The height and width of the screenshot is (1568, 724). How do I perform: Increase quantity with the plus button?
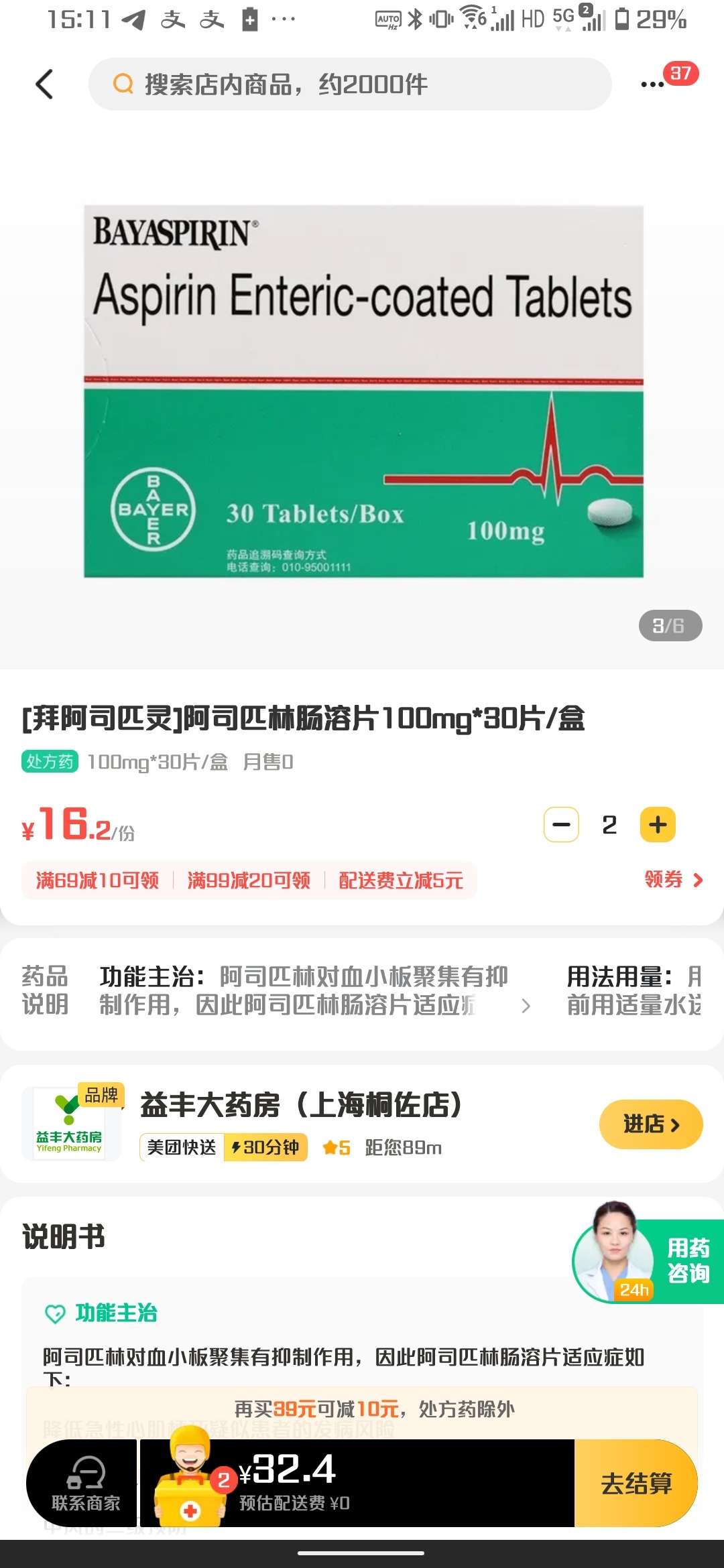[x=658, y=825]
